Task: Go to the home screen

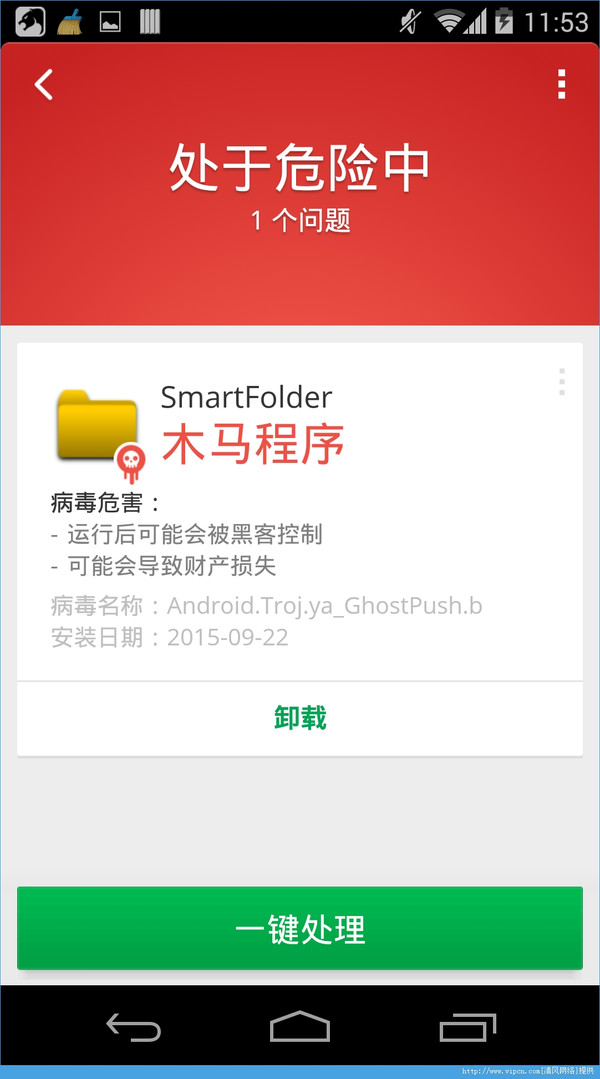Action: click(300, 1027)
